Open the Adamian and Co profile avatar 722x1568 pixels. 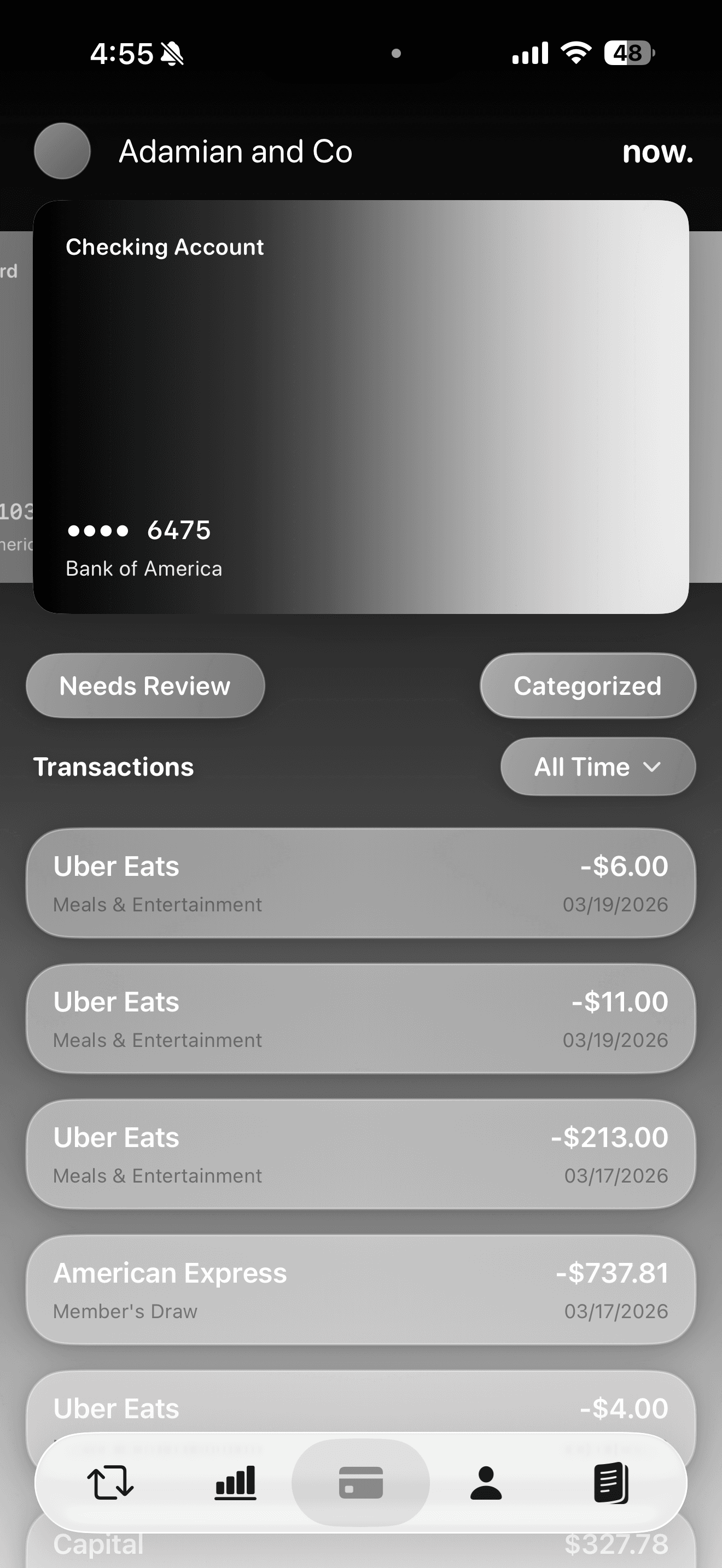pyautogui.click(x=62, y=151)
